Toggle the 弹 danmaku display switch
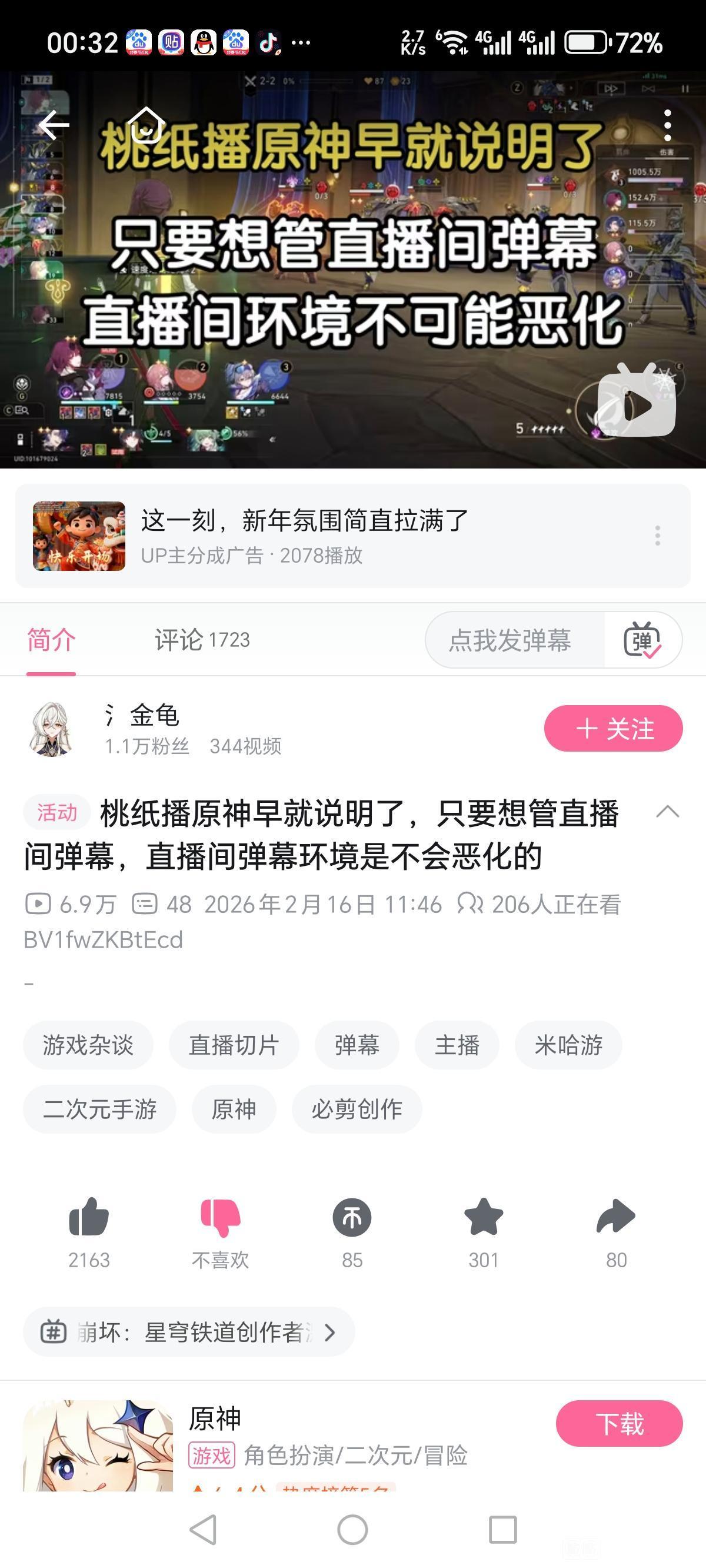The image size is (706, 1568). [x=642, y=640]
